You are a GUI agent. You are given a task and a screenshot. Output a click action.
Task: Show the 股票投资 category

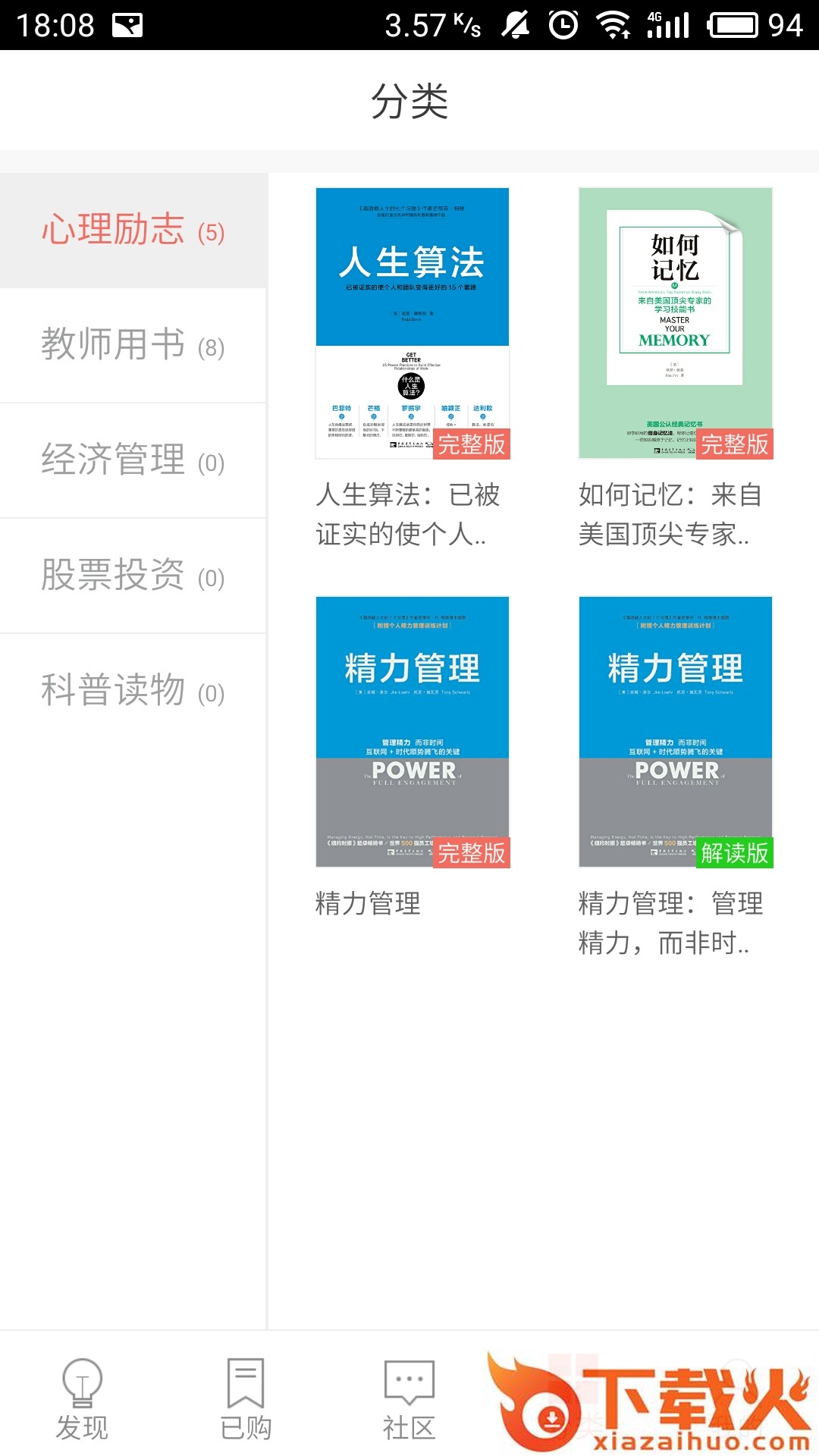pos(133,576)
